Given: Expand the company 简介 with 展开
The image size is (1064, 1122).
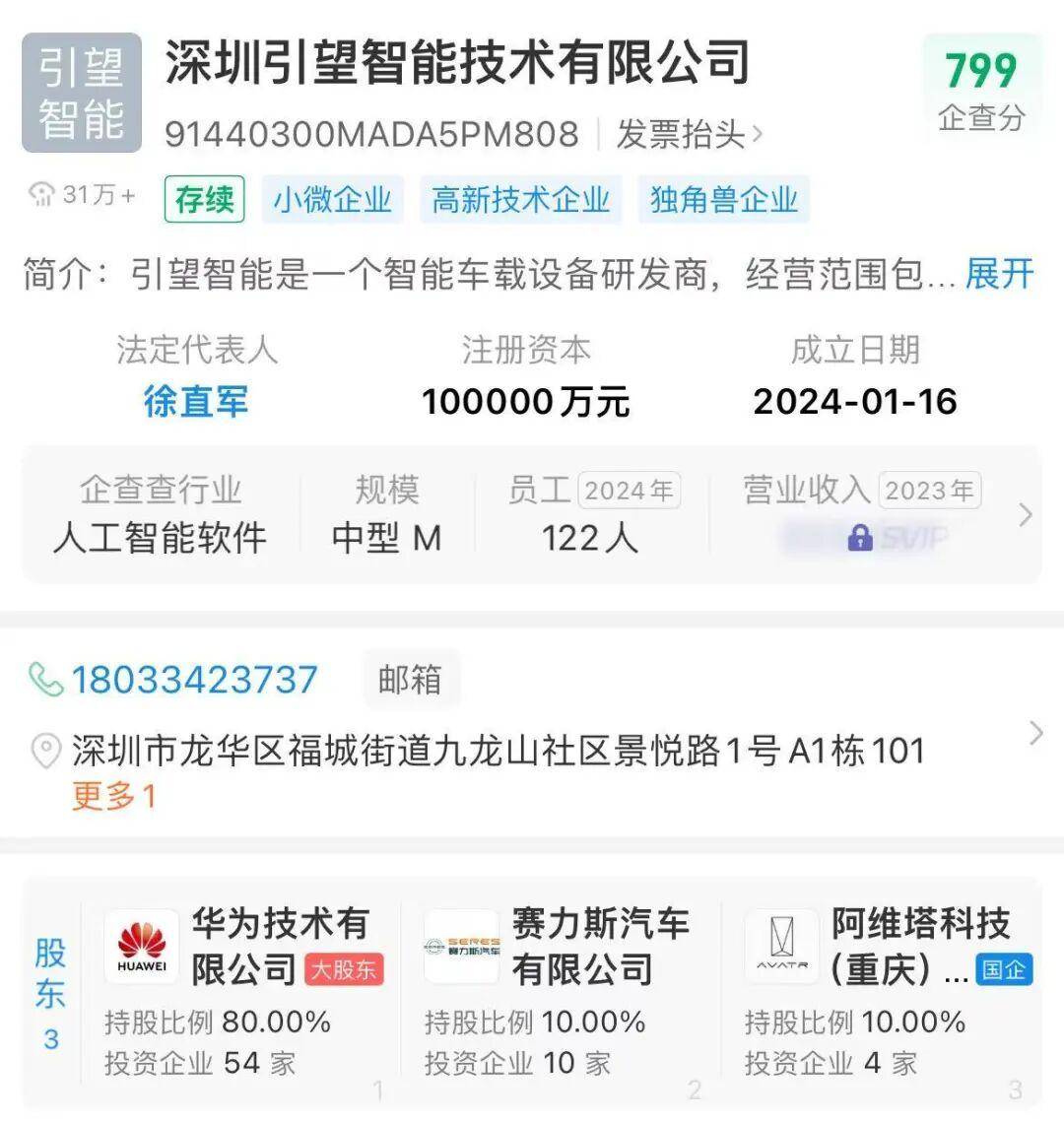Looking at the screenshot, I should click(999, 274).
